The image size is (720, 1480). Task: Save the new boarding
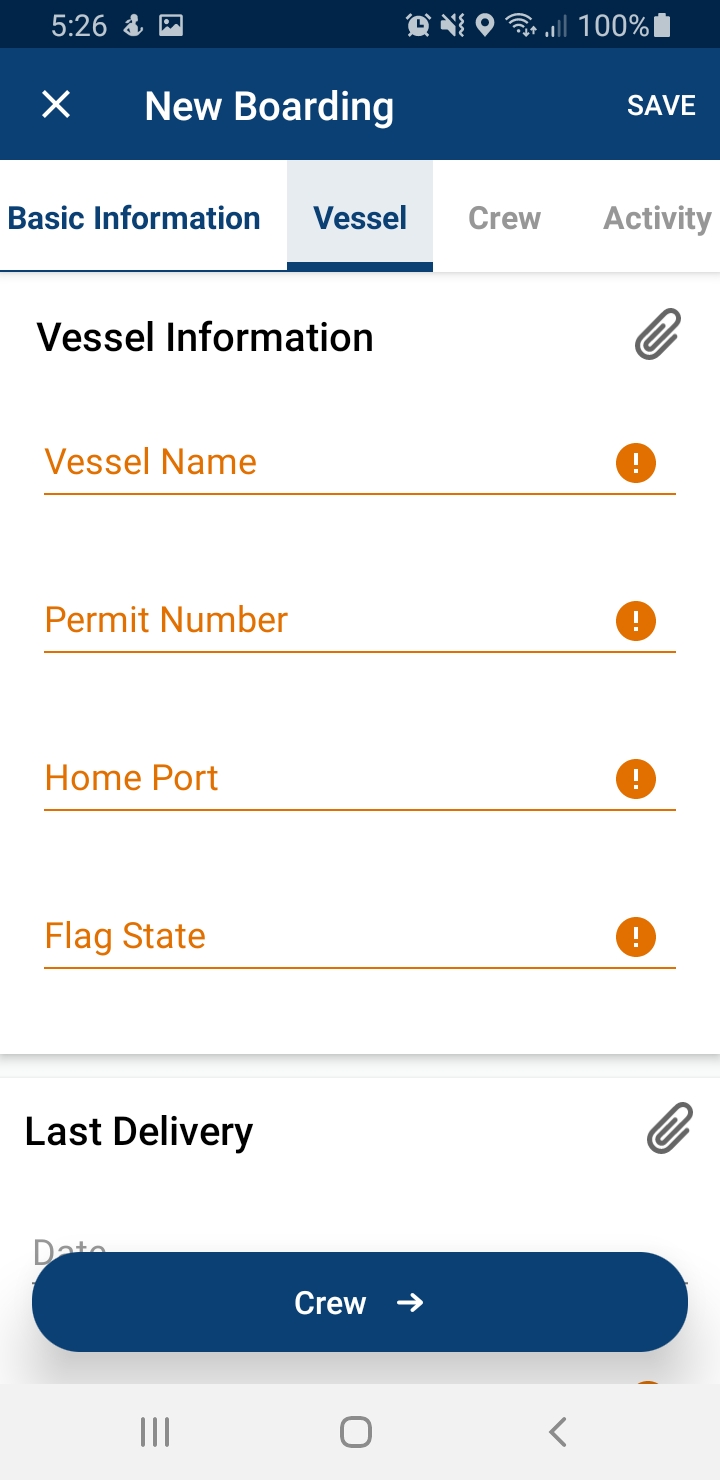click(x=661, y=106)
